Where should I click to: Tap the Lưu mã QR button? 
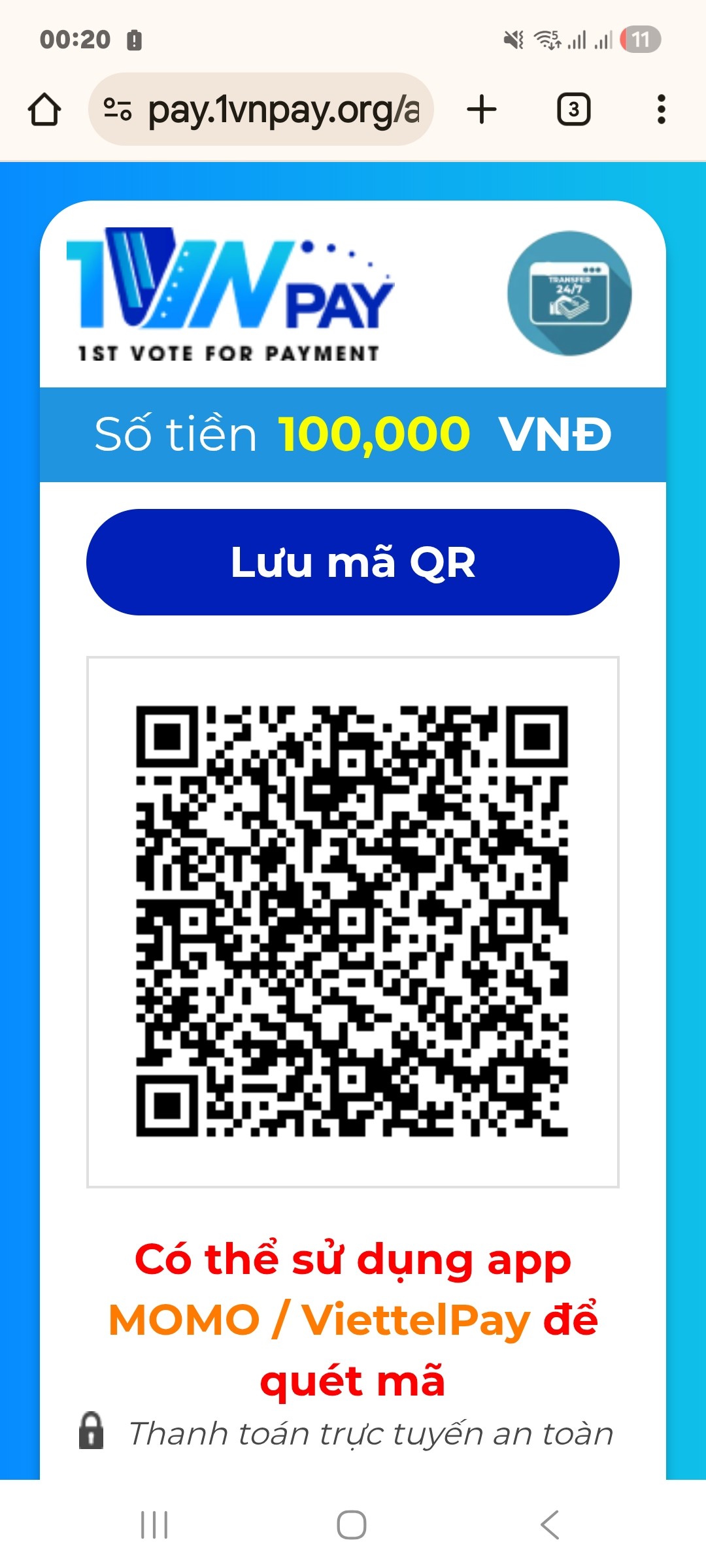click(352, 562)
